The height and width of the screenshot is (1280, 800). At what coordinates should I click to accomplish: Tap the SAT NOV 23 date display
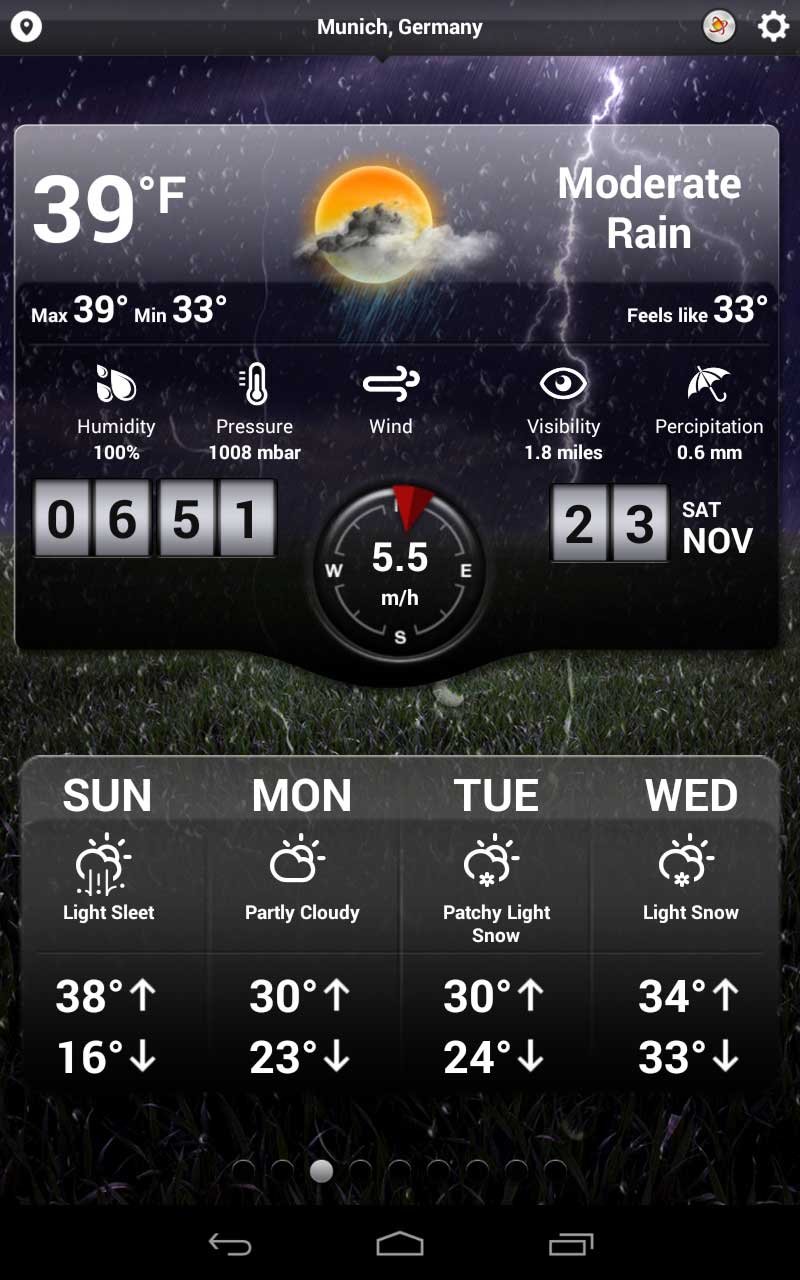pos(655,525)
